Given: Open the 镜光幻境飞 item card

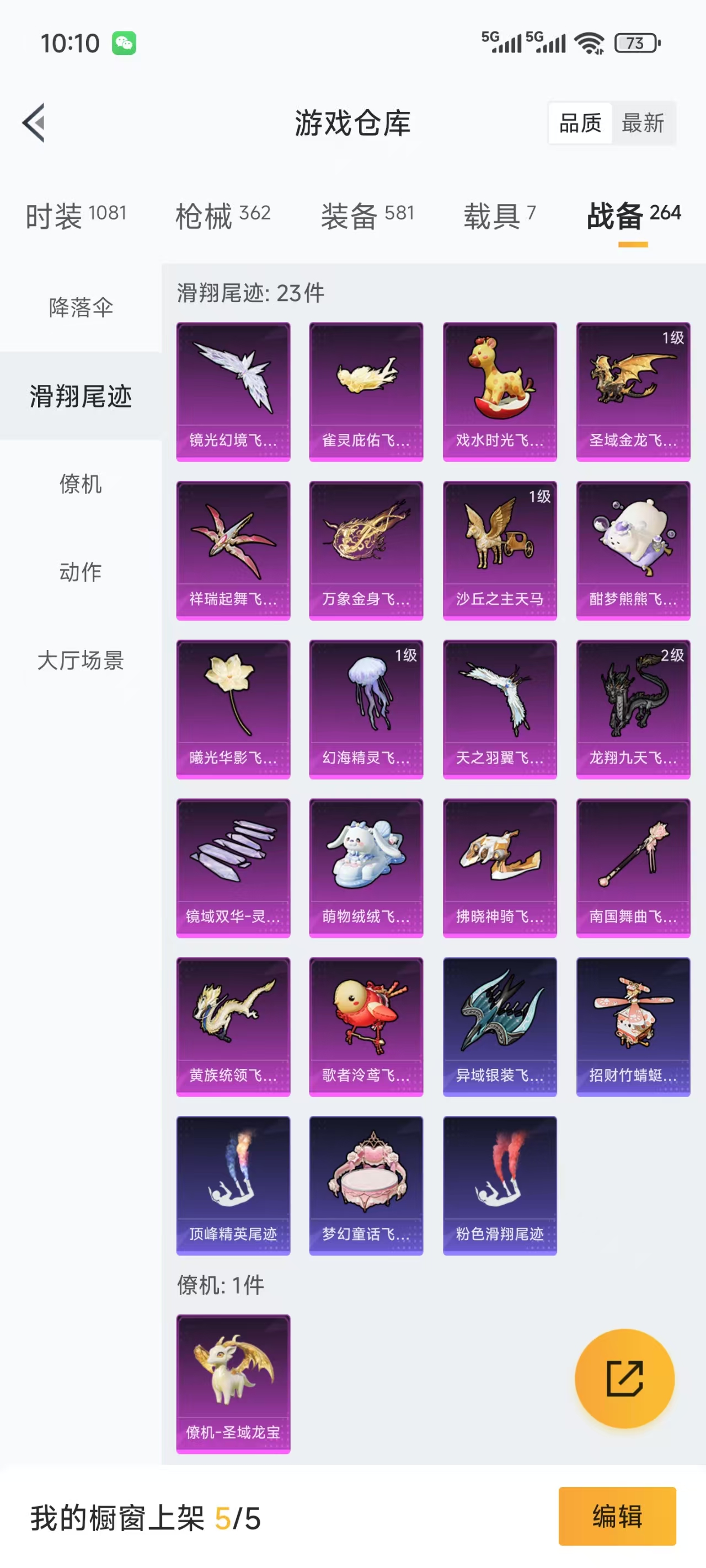Looking at the screenshot, I should (233, 391).
